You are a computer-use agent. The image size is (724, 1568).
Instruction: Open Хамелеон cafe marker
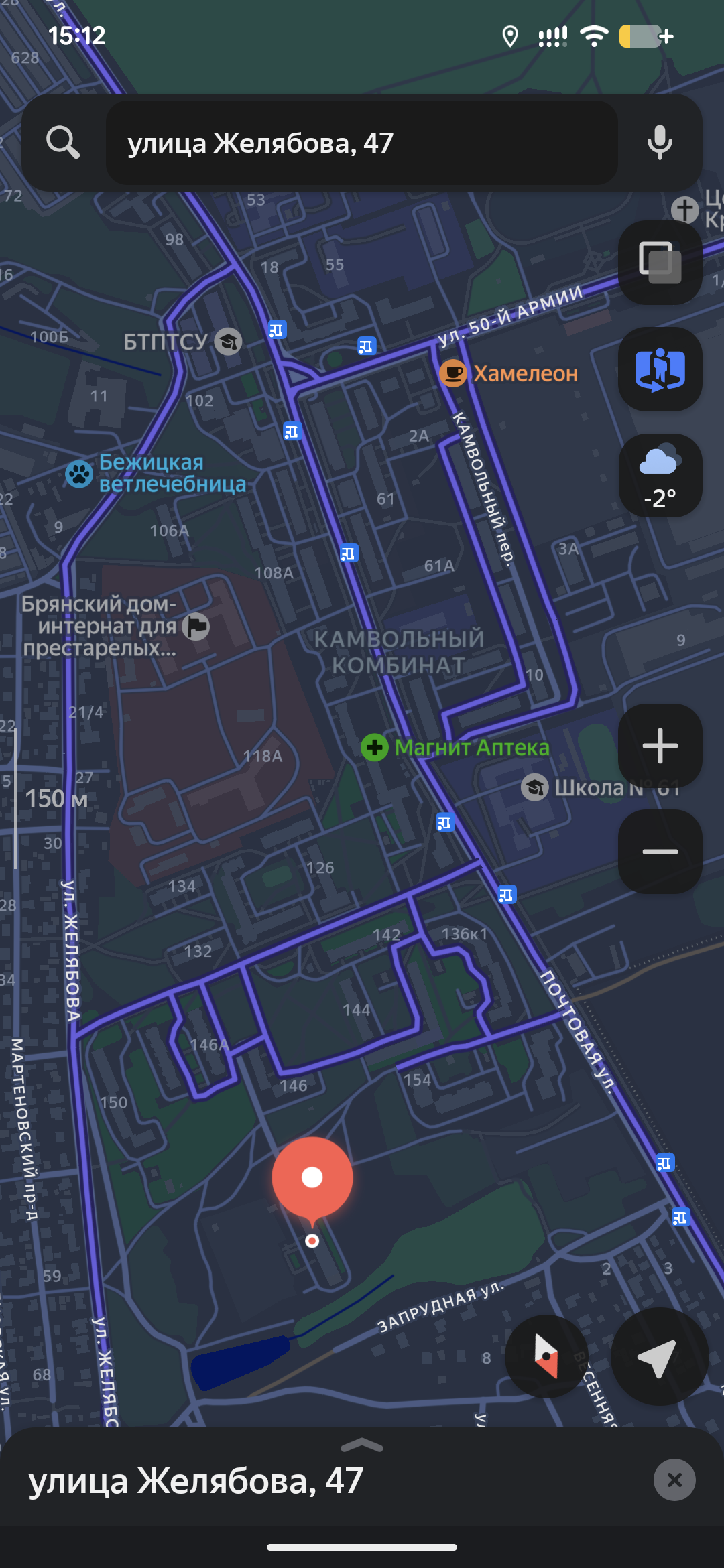(453, 373)
